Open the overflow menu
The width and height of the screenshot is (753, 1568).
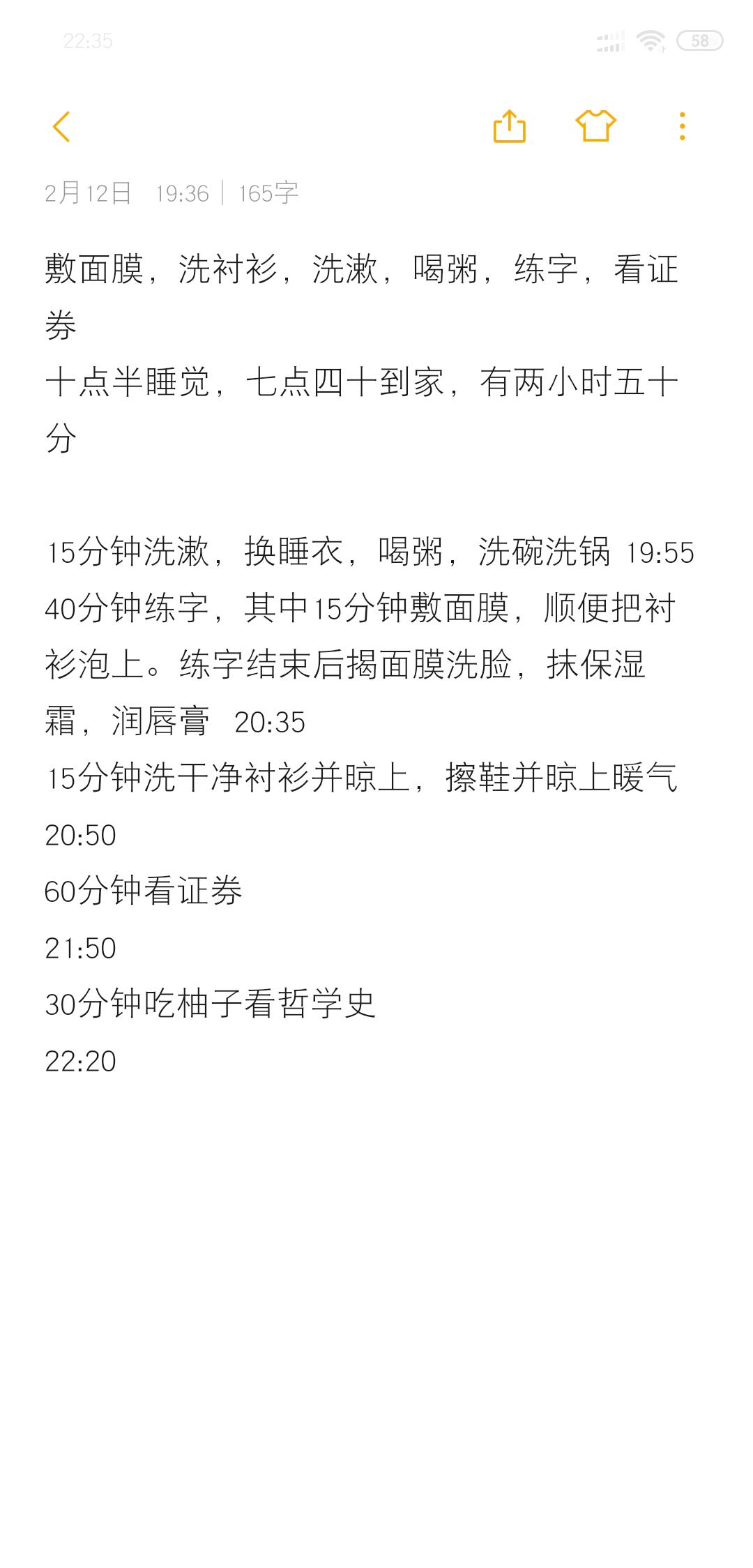click(x=683, y=126)
